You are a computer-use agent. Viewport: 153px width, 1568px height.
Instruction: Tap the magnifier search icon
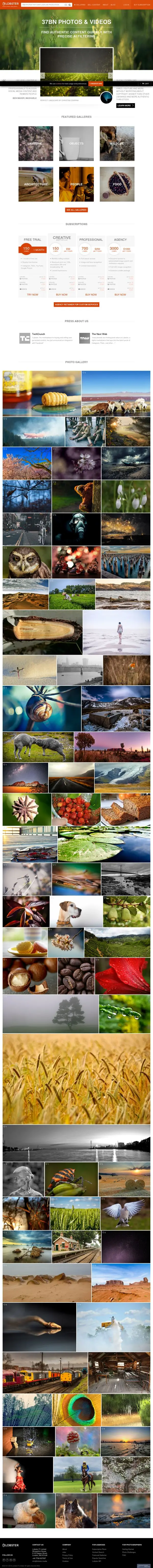[x=70, y=4]
